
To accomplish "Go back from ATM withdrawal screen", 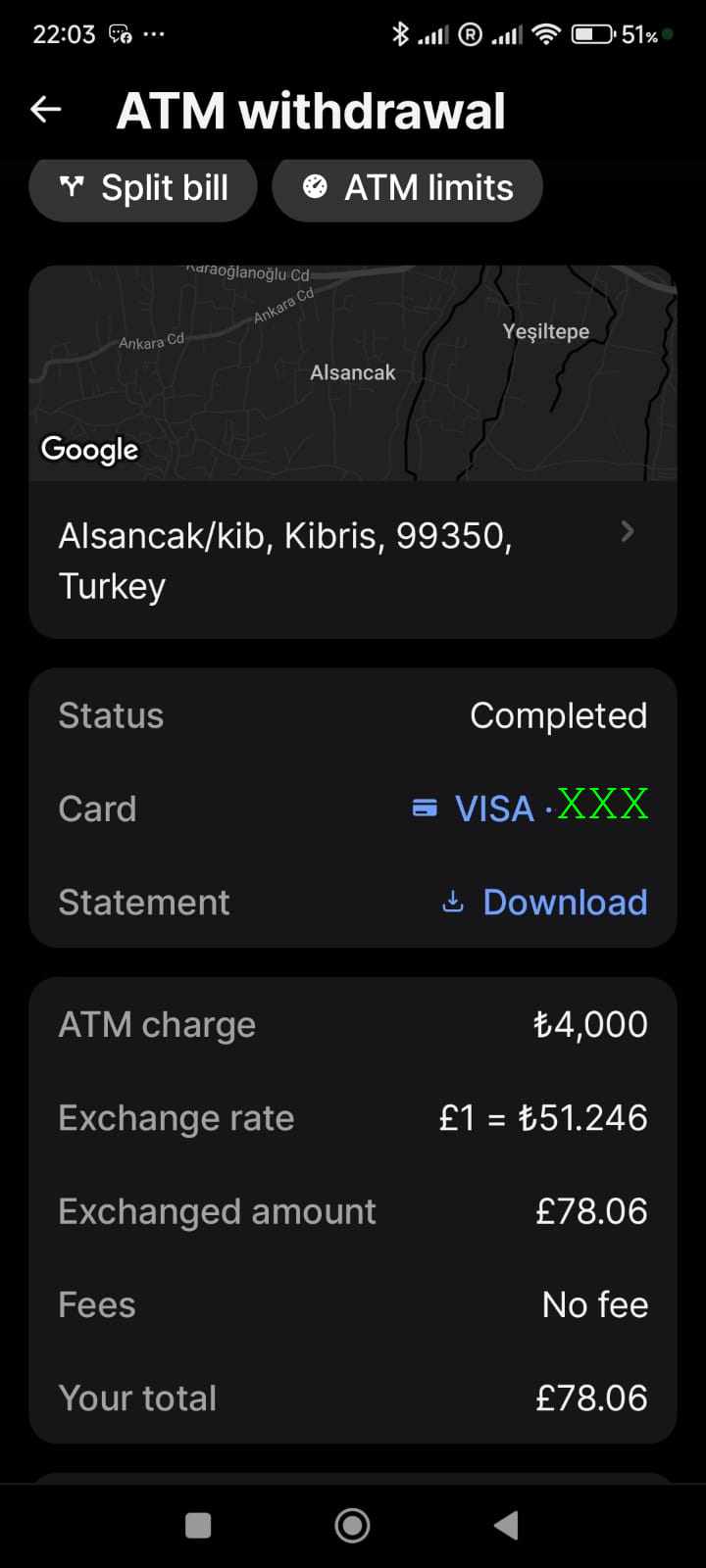I will pyautogui.click(x=46, y=110).
